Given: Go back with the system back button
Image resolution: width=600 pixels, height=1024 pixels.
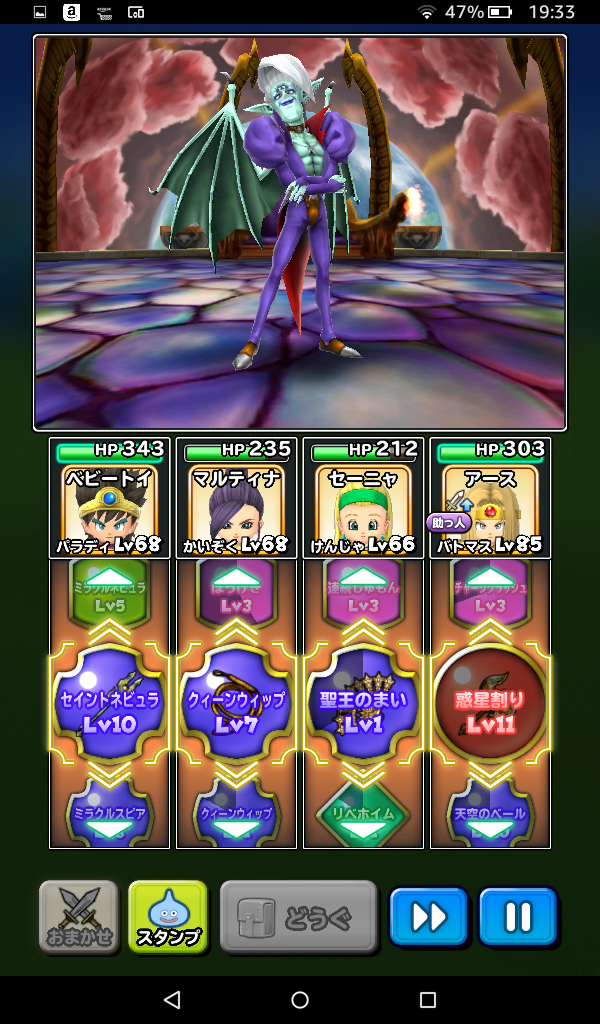Looking at the screenshot, I should tap(172, 999).
